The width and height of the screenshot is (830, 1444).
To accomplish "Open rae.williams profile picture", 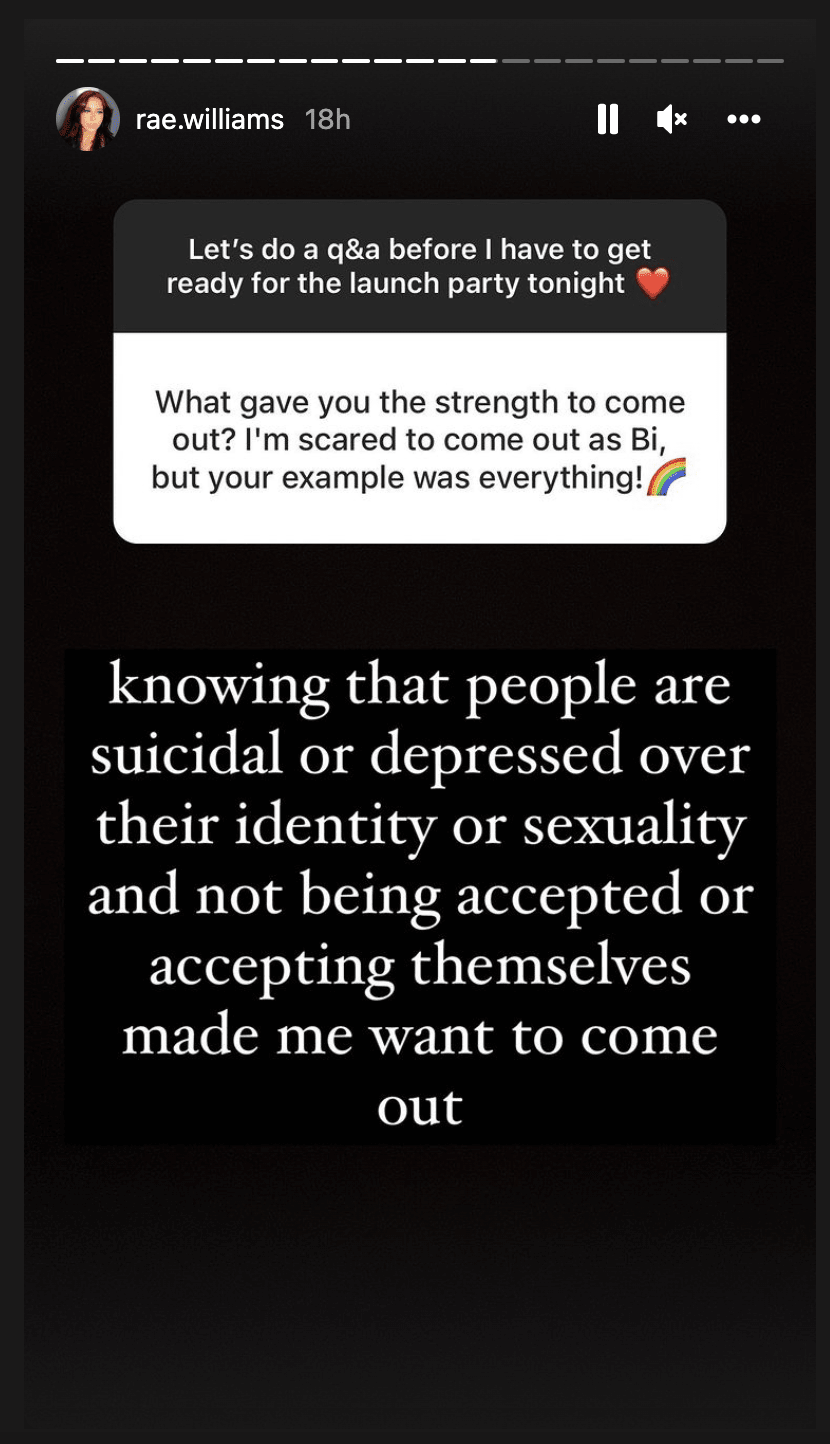I will [88, 119].
